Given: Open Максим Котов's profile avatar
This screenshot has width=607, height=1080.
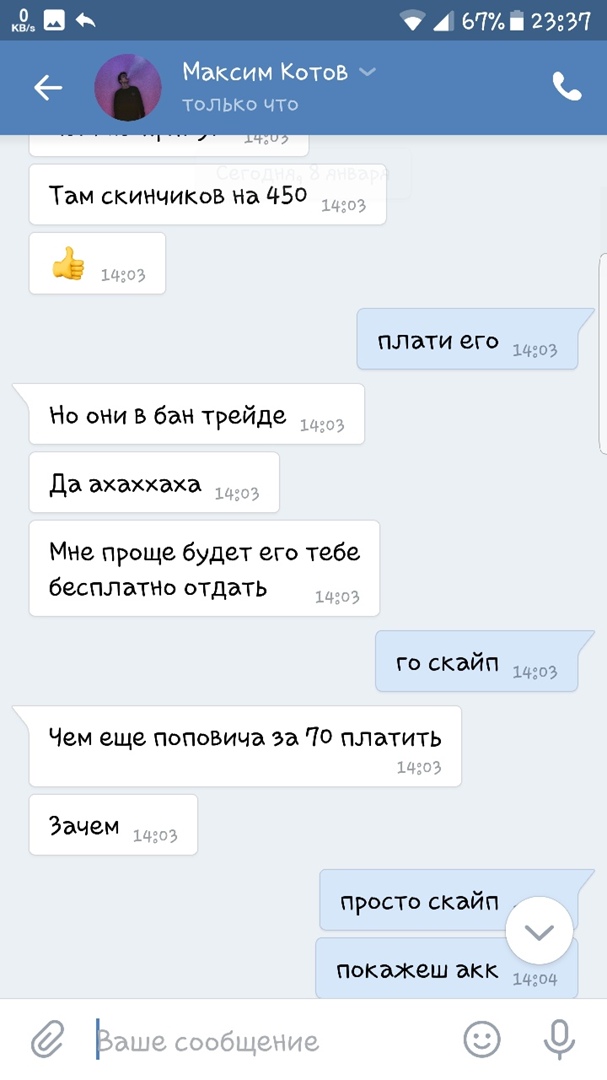Looking at the screenshot, I should [128, 88].
